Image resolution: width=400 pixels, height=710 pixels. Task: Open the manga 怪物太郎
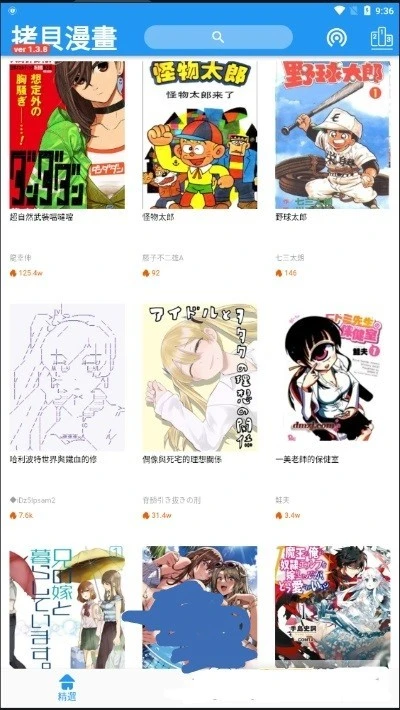(x=200, y=135)
